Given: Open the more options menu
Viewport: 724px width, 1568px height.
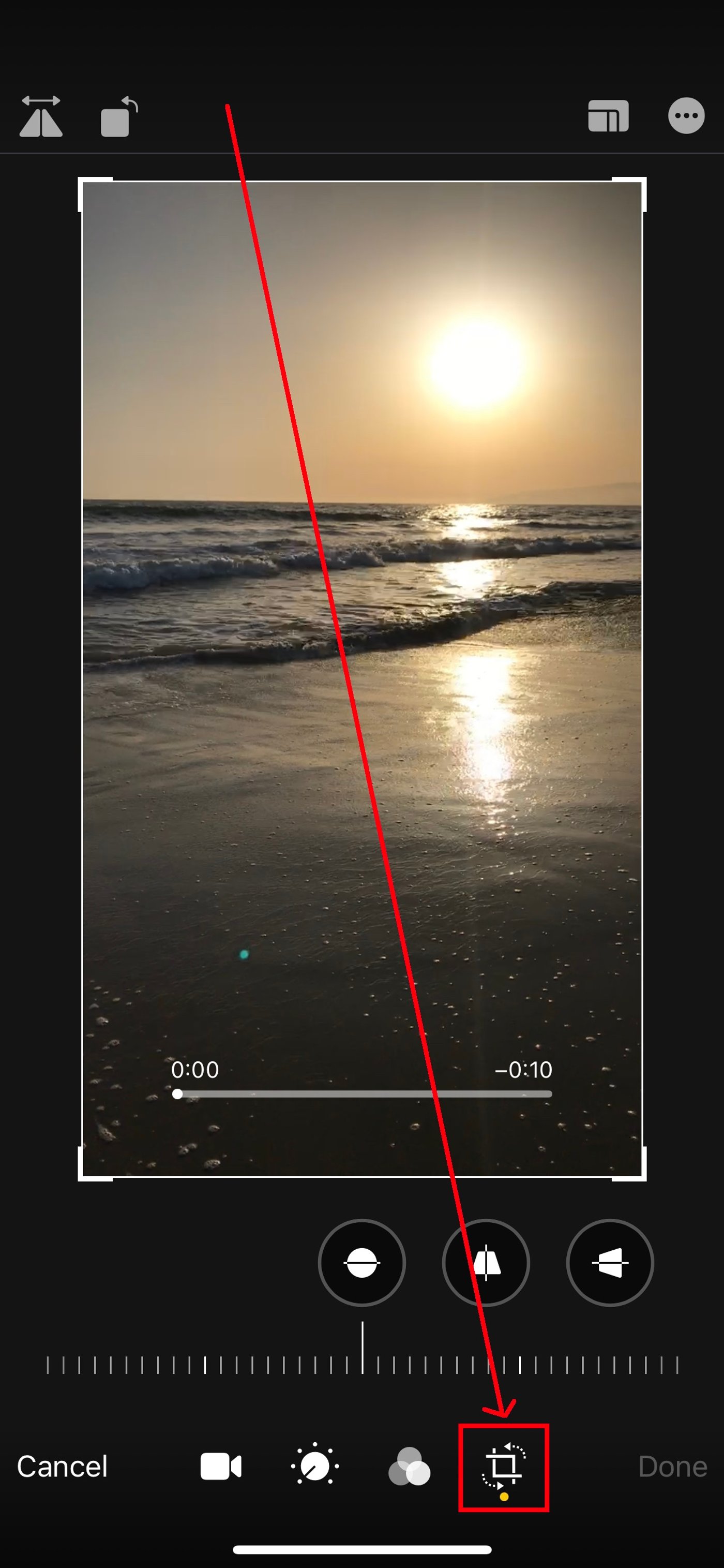Looking at the screenshot, I should tap(686, 115).
